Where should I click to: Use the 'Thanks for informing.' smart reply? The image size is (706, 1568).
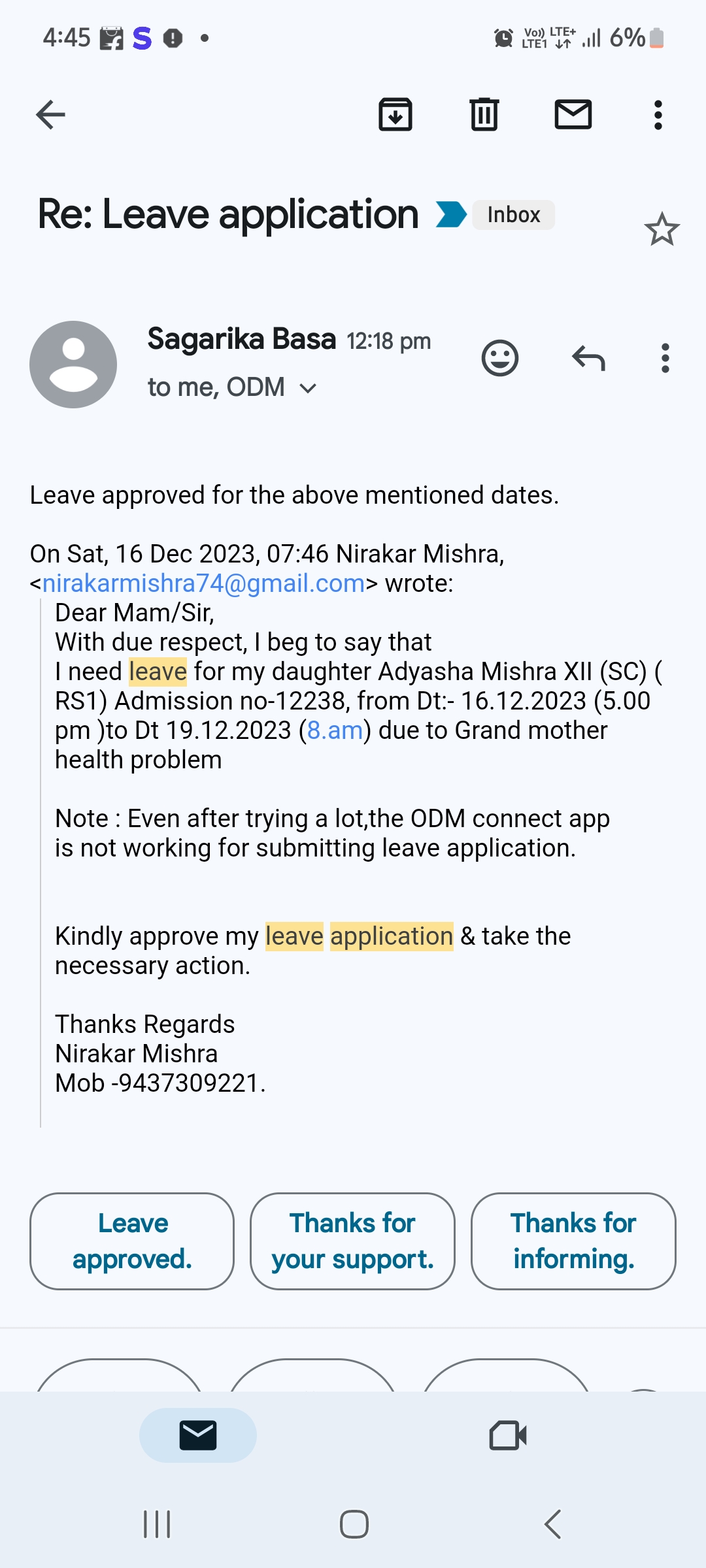(x=573, y=1241)
